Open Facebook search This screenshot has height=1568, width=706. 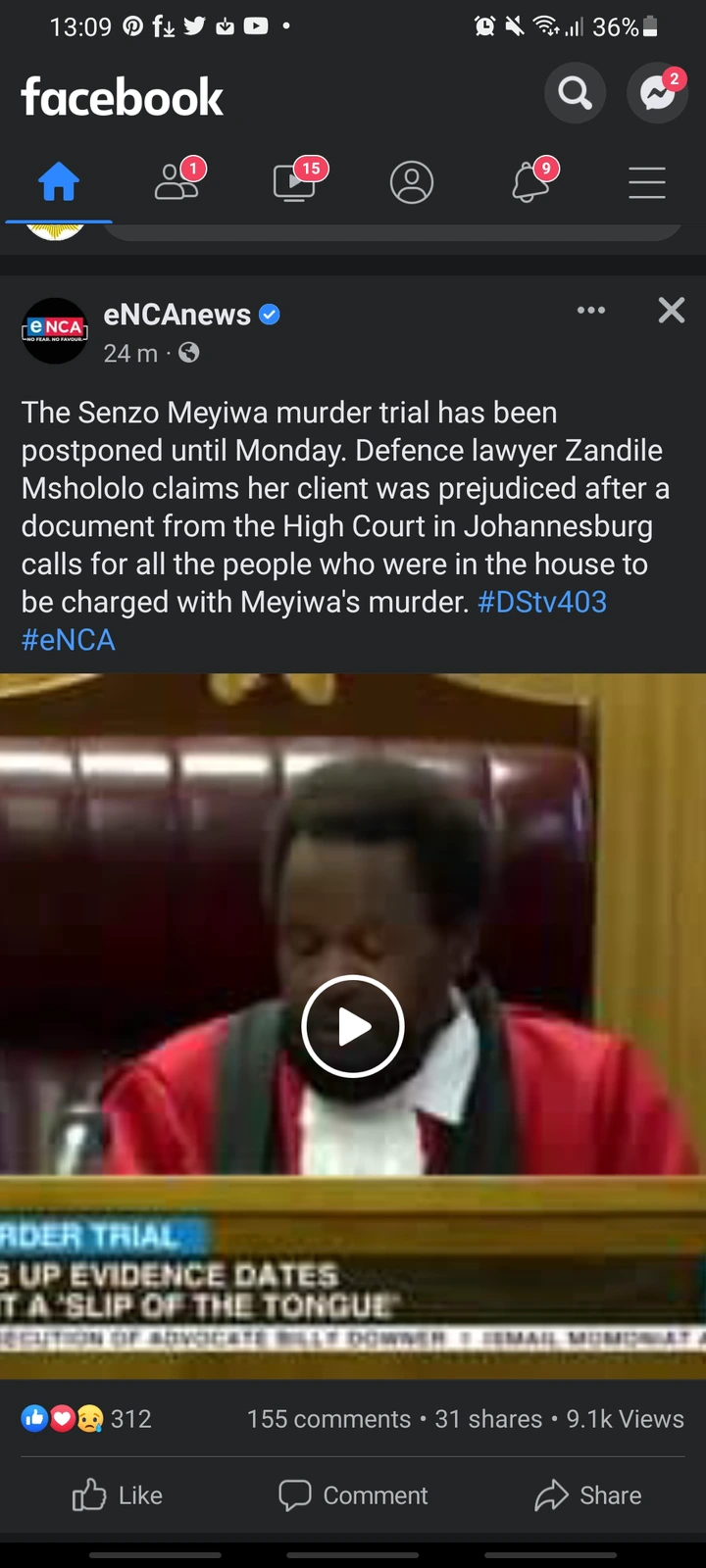pyautogui.click(x=575, y=93)
